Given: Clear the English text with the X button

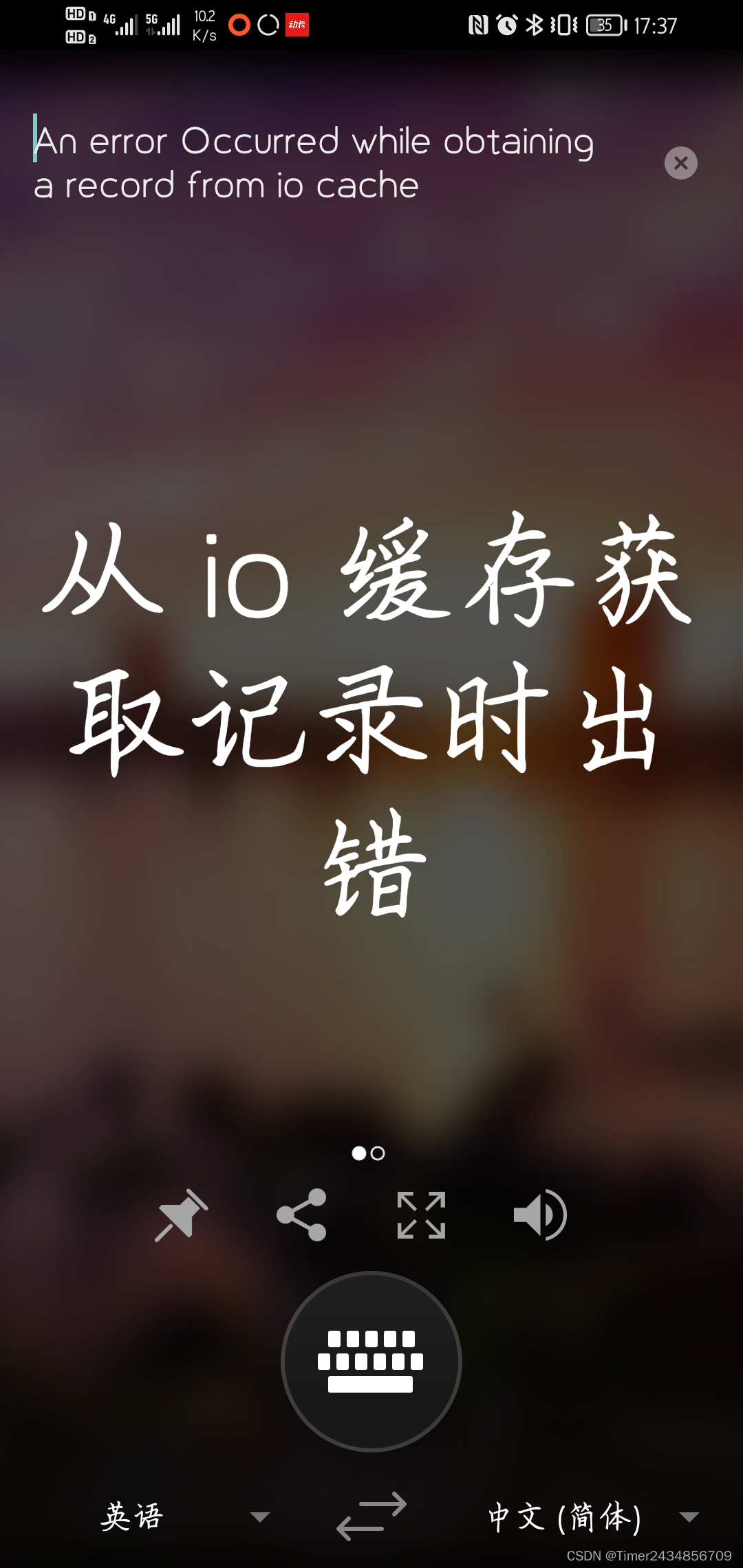Looking at the screenshot, I should (680, 162).
